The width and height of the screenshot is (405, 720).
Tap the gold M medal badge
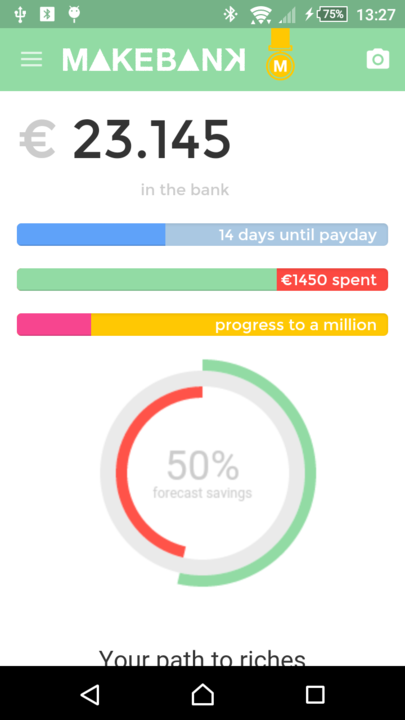coord(280,55)
